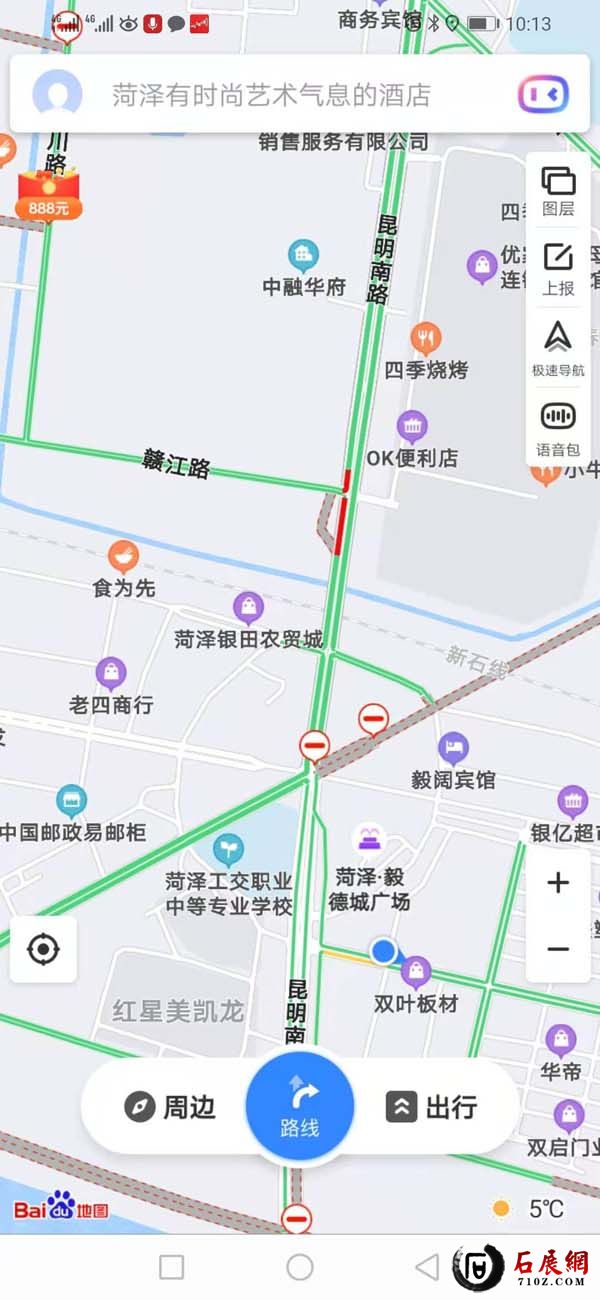Zoom in on the map
This screenshot has width=600, height=1300.
tap(558, 882)
